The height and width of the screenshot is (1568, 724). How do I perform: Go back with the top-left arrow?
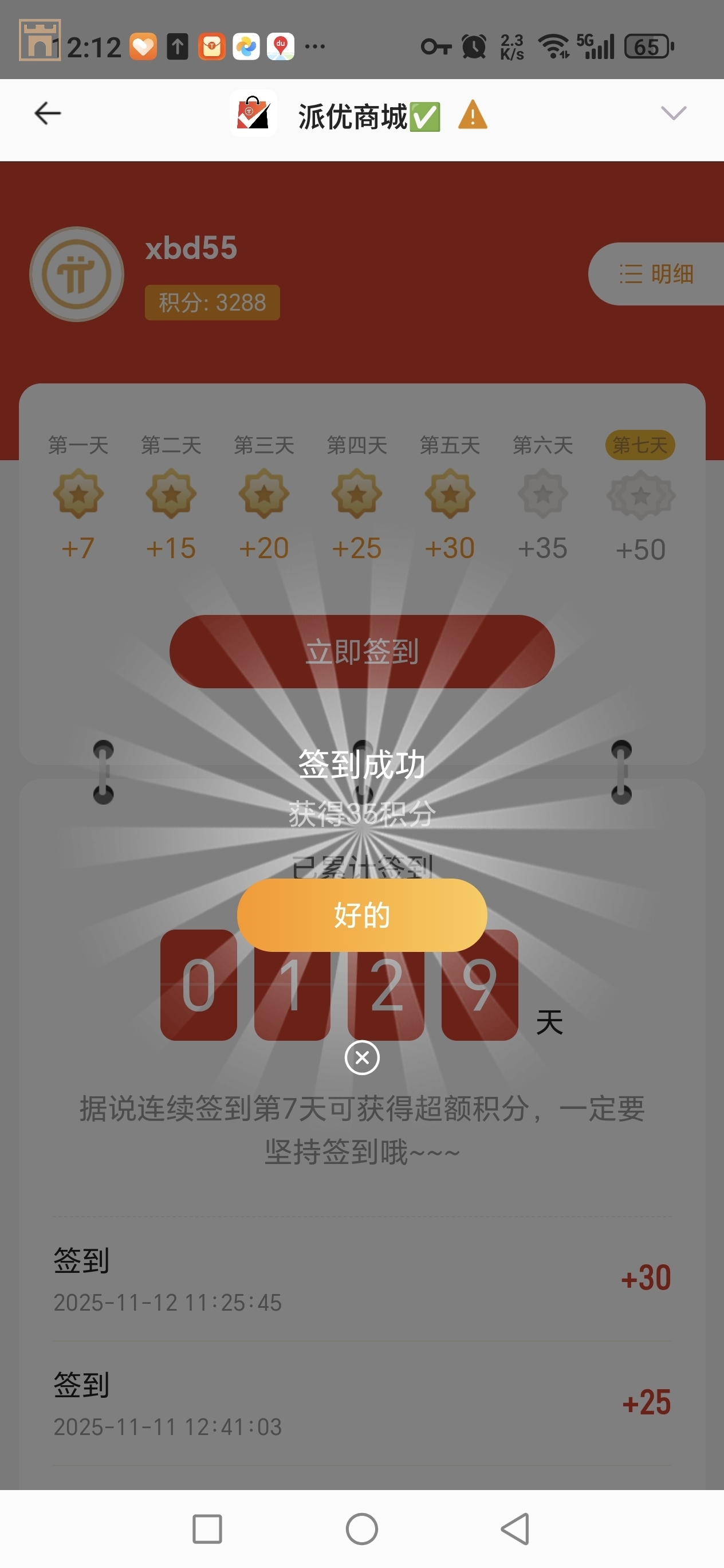click(48, 113)
